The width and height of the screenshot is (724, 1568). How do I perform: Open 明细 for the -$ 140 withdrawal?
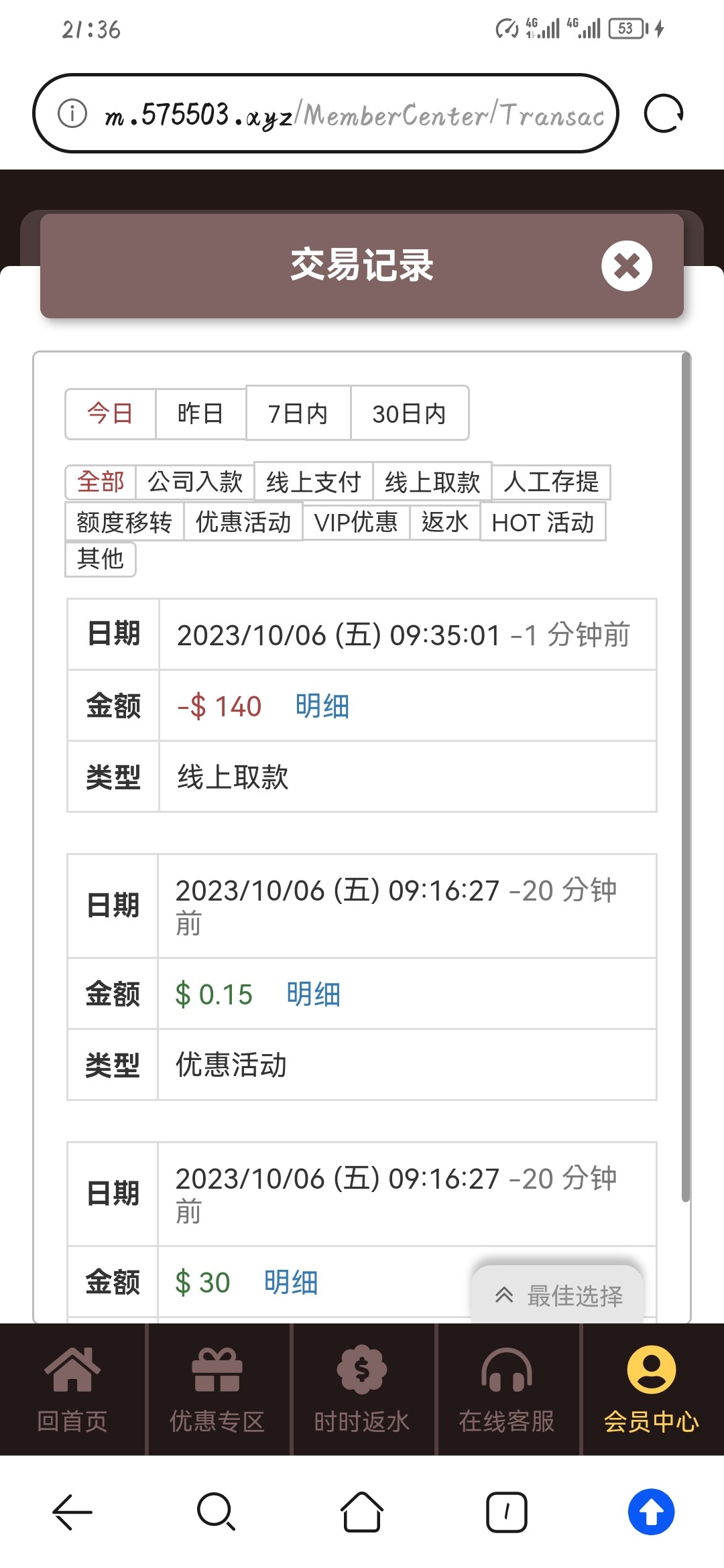click(322, 706)
